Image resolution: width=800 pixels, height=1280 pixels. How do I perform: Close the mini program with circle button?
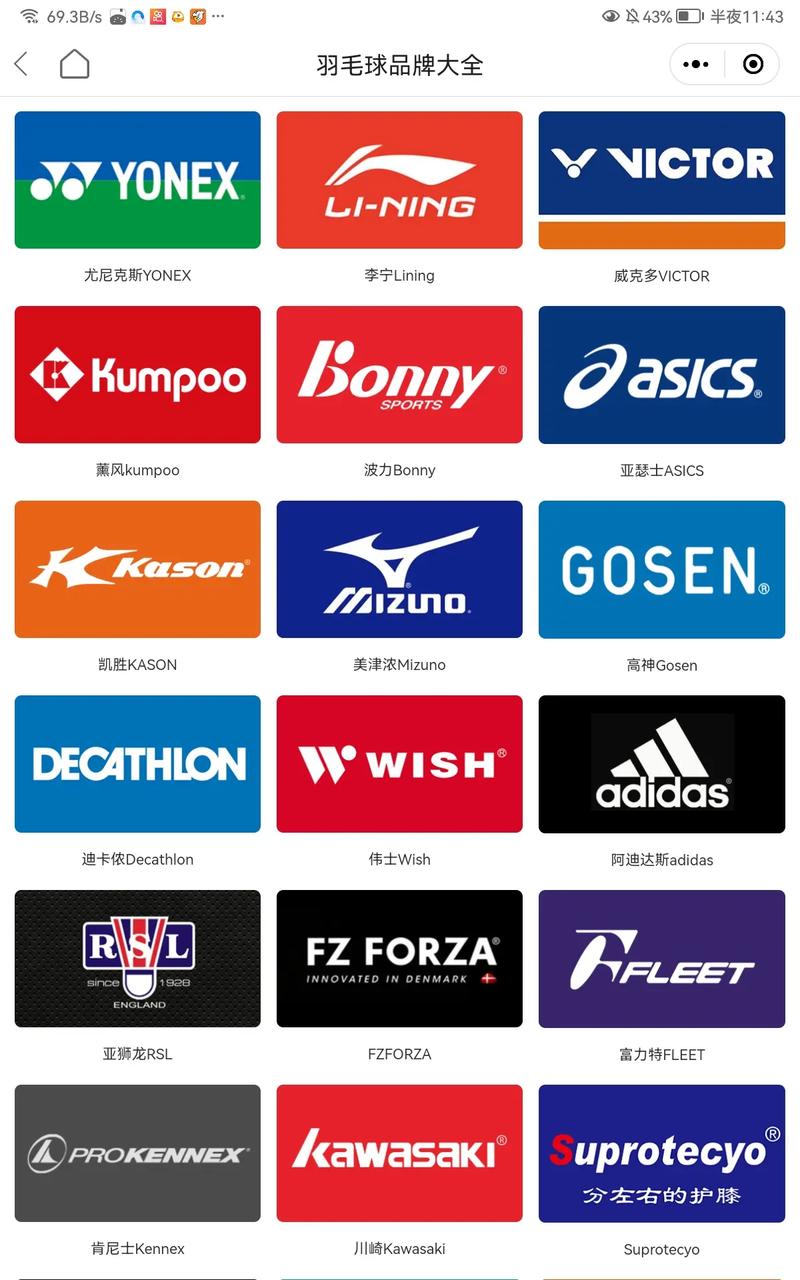coord(754,65)
